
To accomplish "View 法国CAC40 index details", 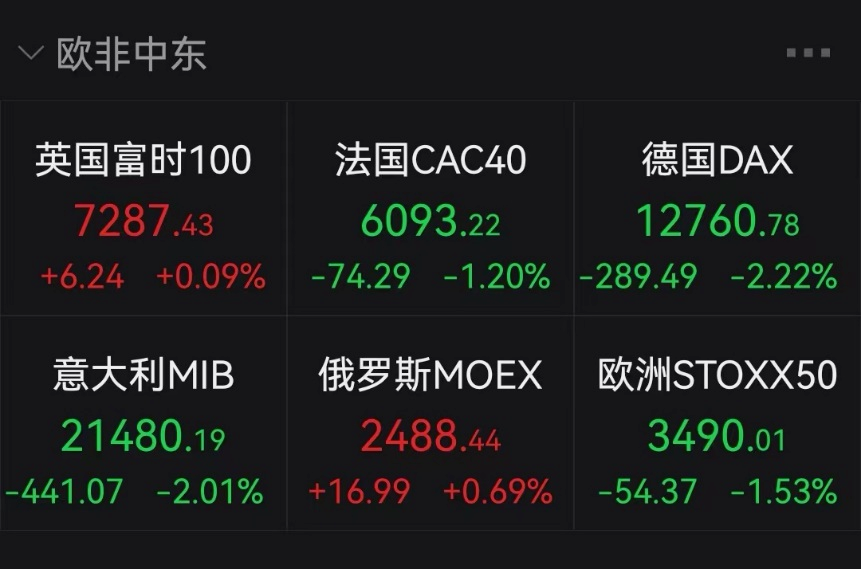I will point(430,210).
